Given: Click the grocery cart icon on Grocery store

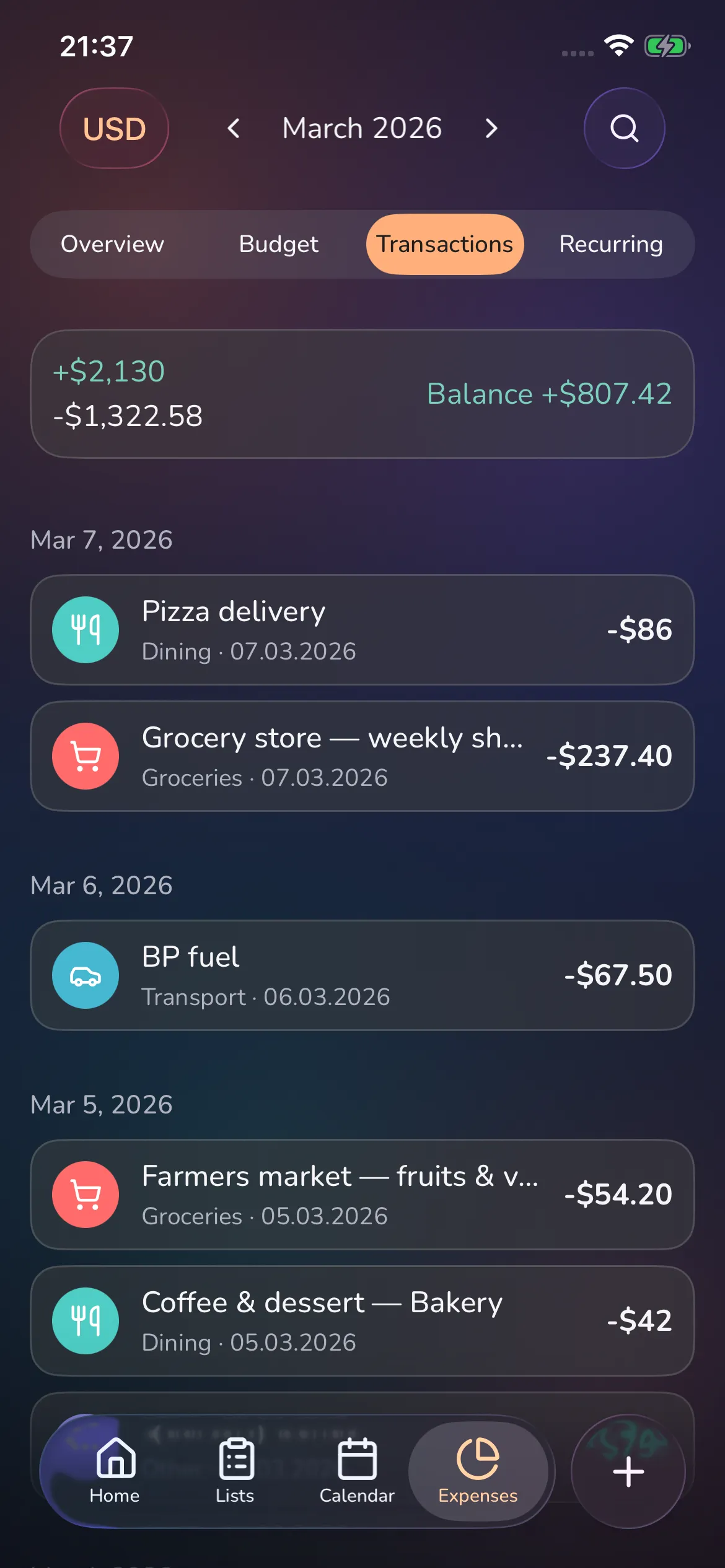Looking at the screenshot, I should click(86, 756).
